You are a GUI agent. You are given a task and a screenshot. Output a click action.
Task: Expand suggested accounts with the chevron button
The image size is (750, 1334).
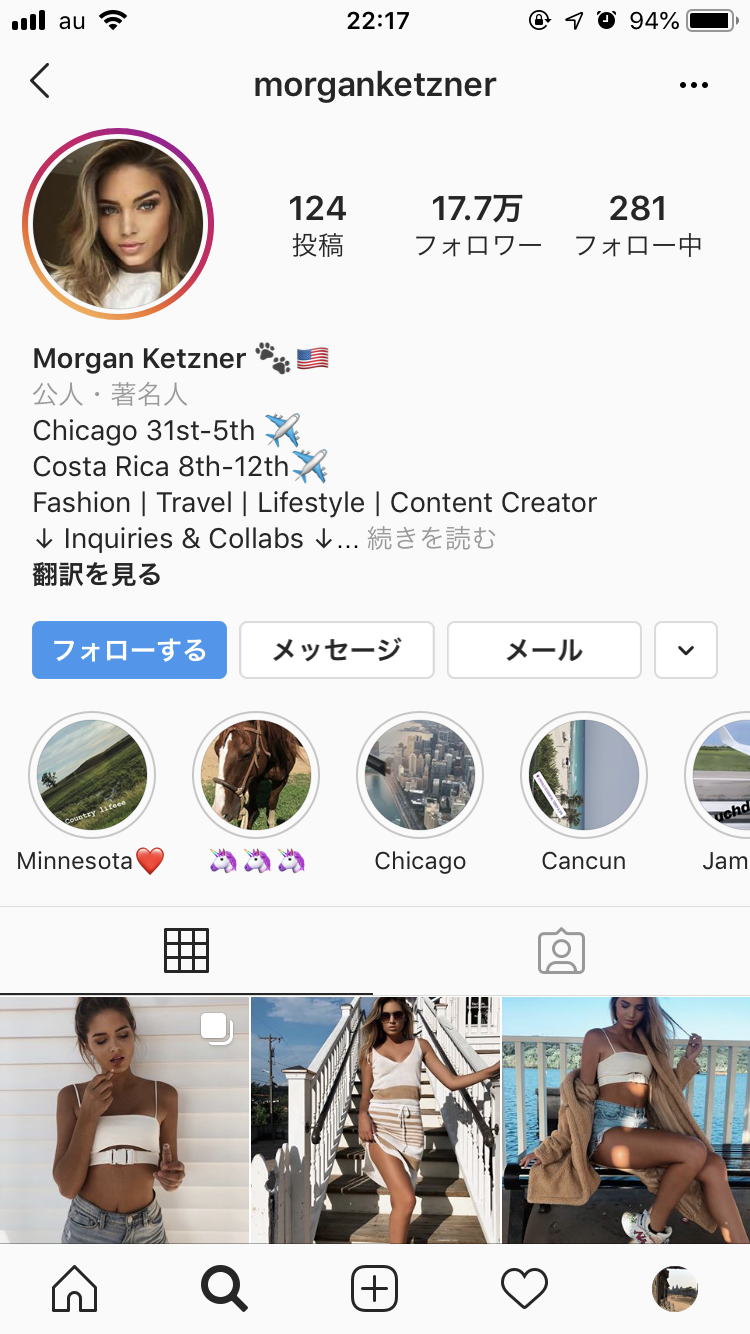(x=686, y=650)
